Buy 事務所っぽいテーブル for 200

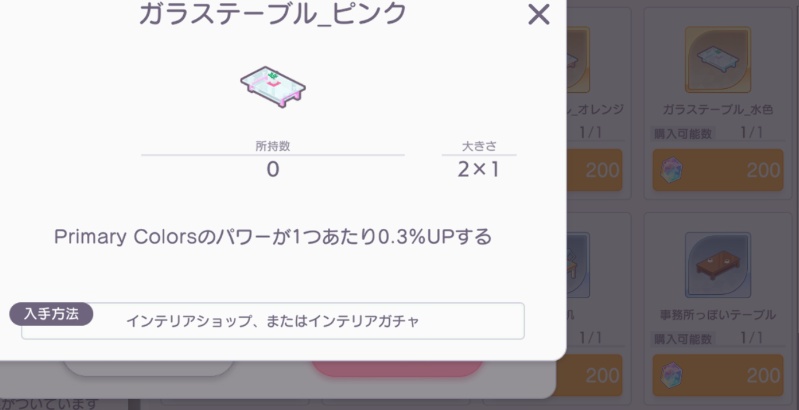point(718,376)
